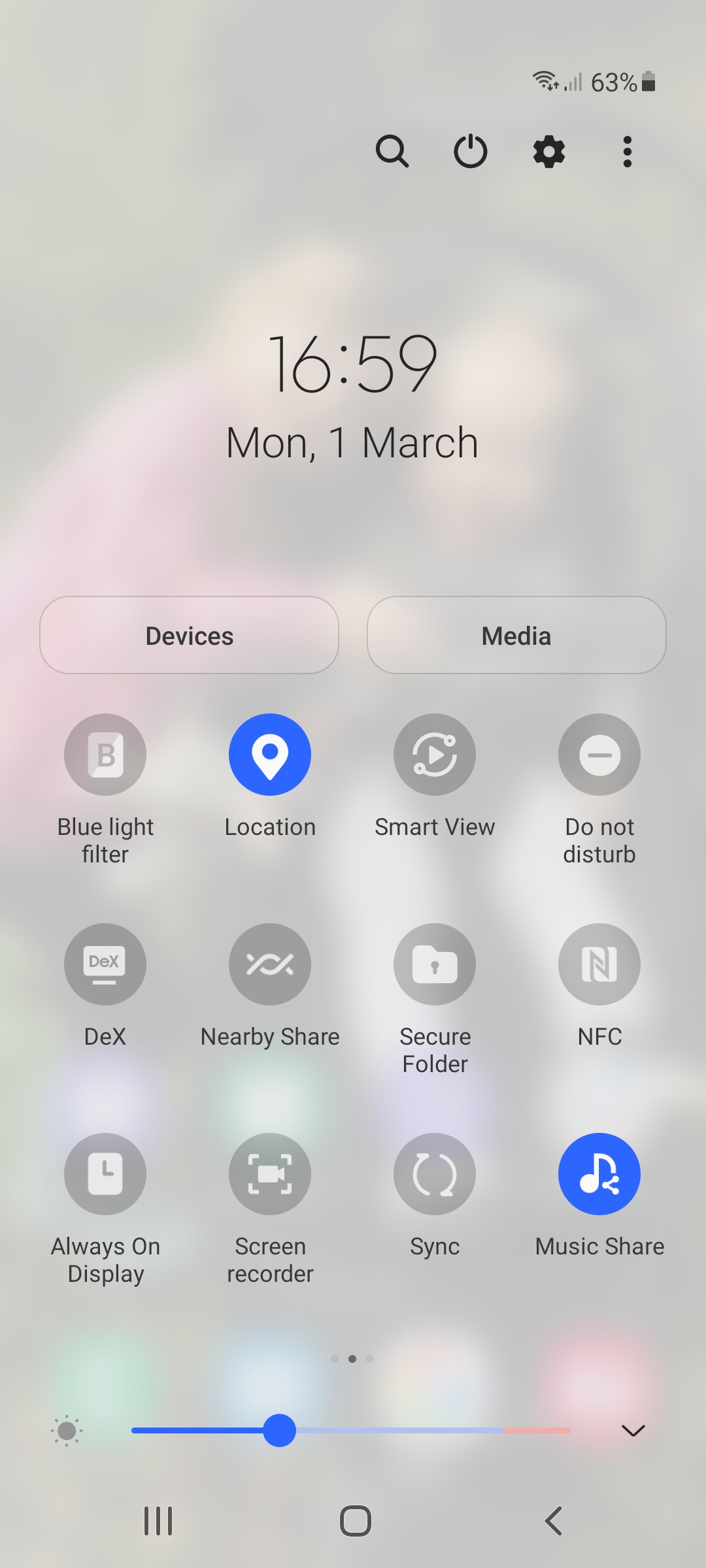Toggle Secure Folder
706x1568 pixels.
click(435, 964)
